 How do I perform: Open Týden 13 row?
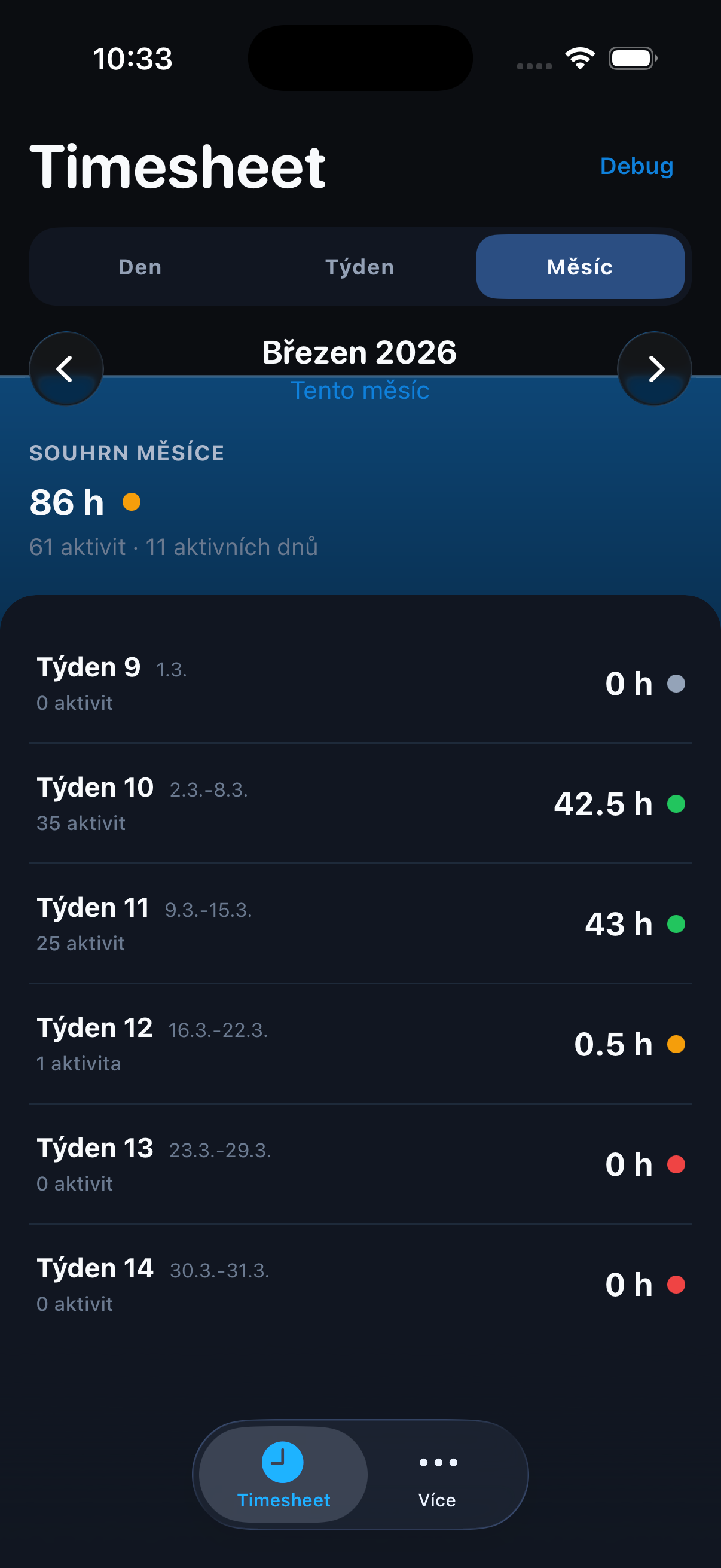tap(359, 1164)
